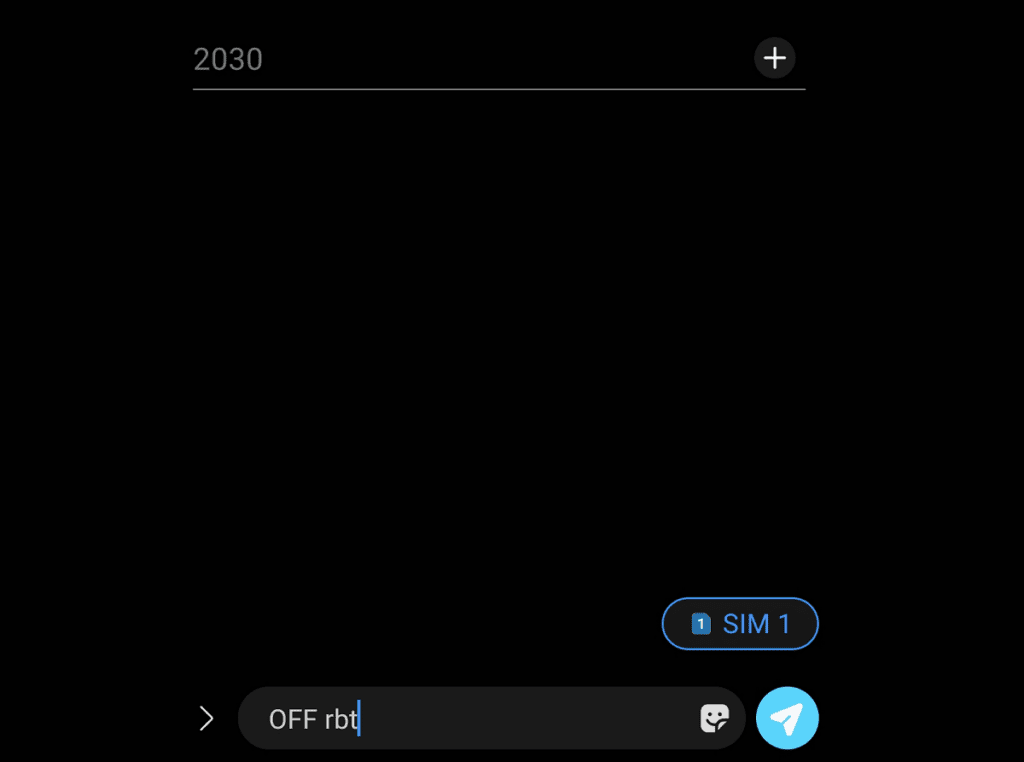
Task: Expand attachment options with the chevron arrow
Action: pos(207,718)
